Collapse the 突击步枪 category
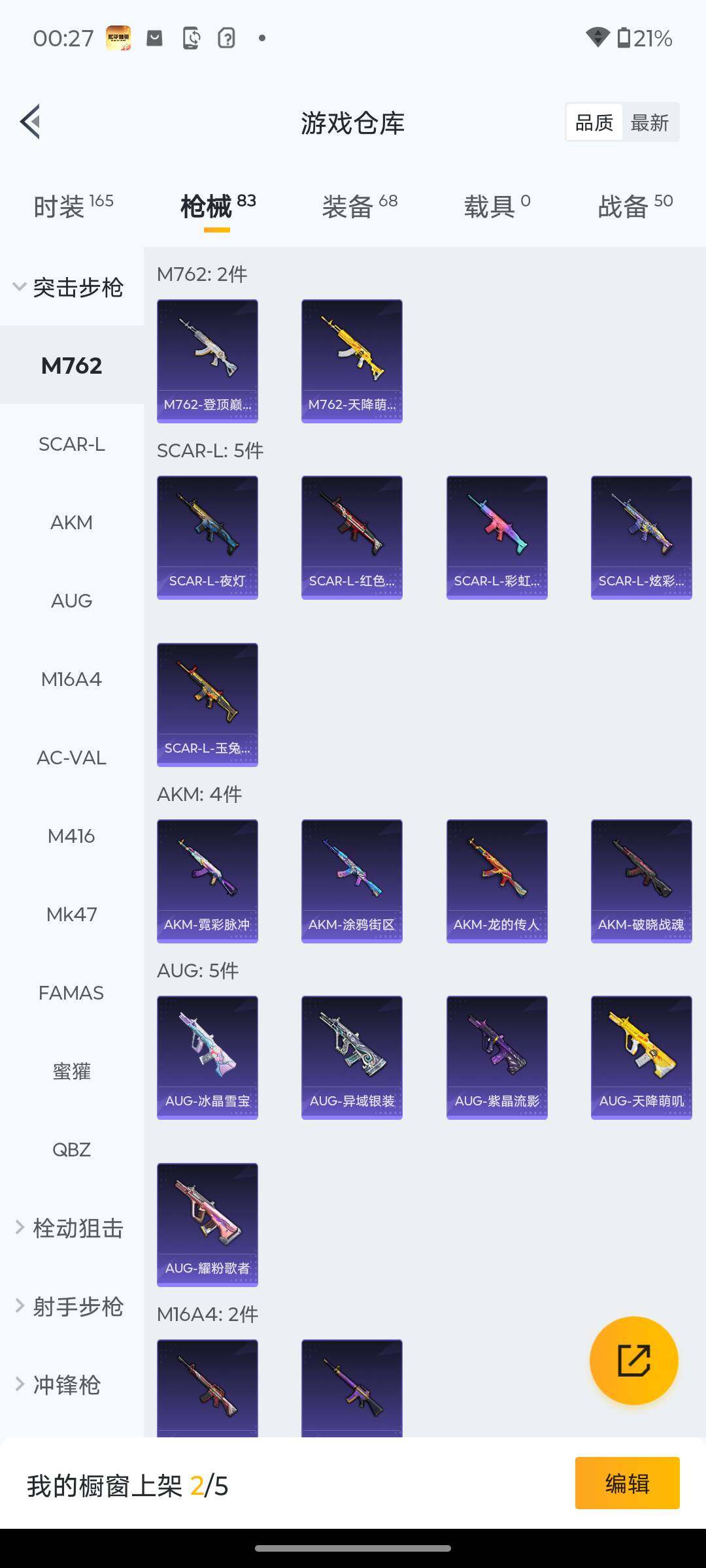Screen dimensions: 706x1568 (69, 287)
